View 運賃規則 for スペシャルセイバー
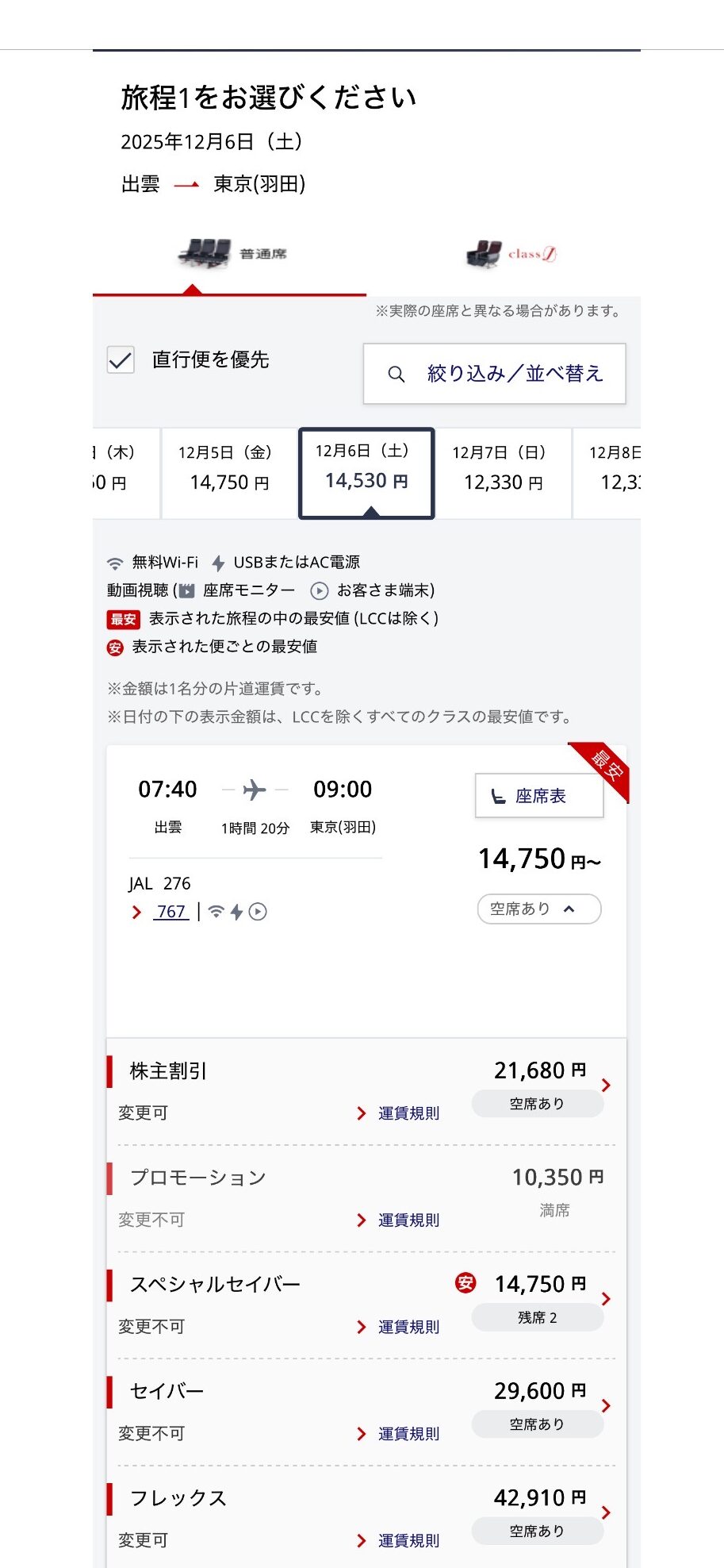 coord(408,1327)
